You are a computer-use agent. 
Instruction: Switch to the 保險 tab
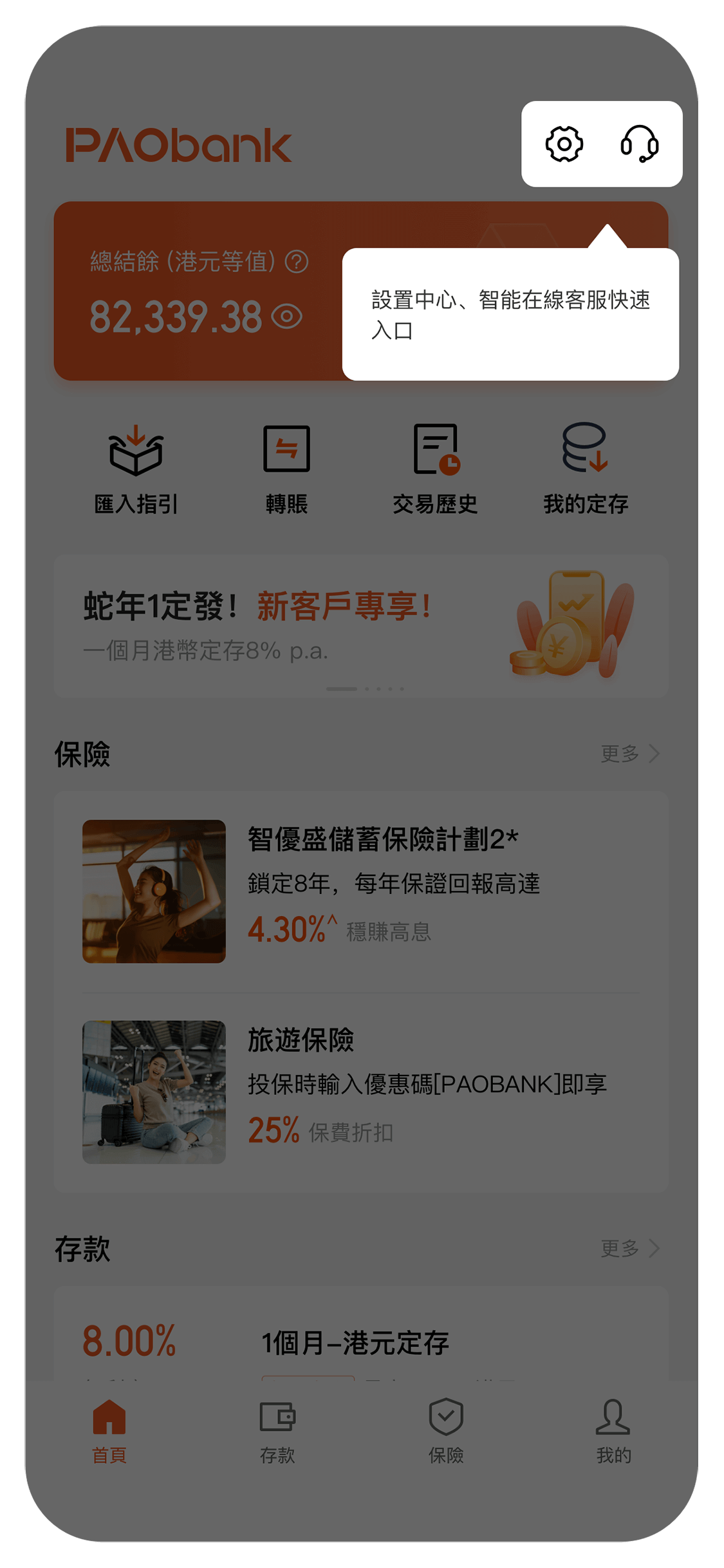pyautogui.click(x=446, y=1430)
